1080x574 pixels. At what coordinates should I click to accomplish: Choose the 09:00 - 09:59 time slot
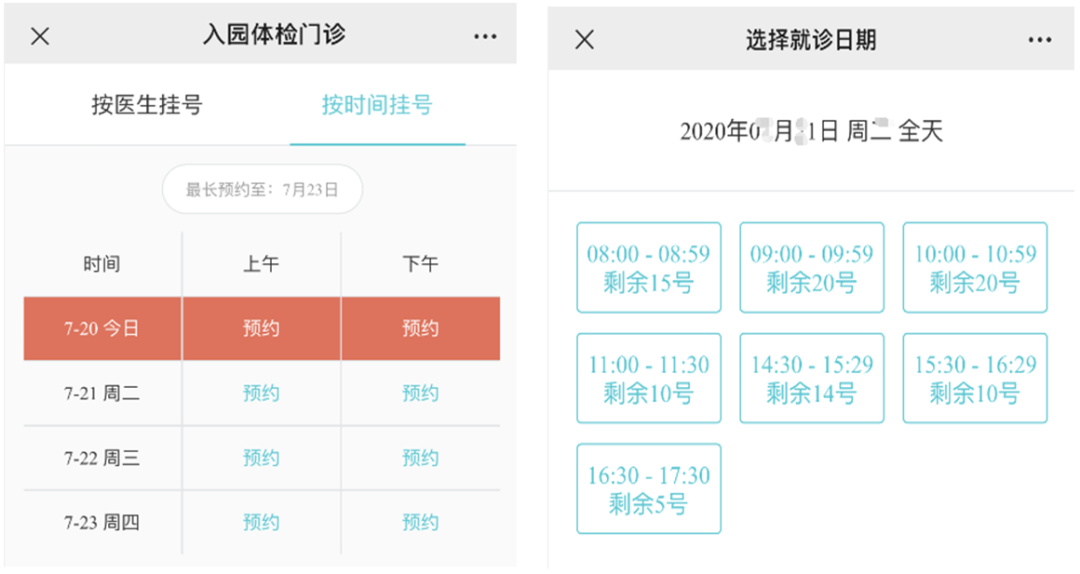(x=811, y=267)
